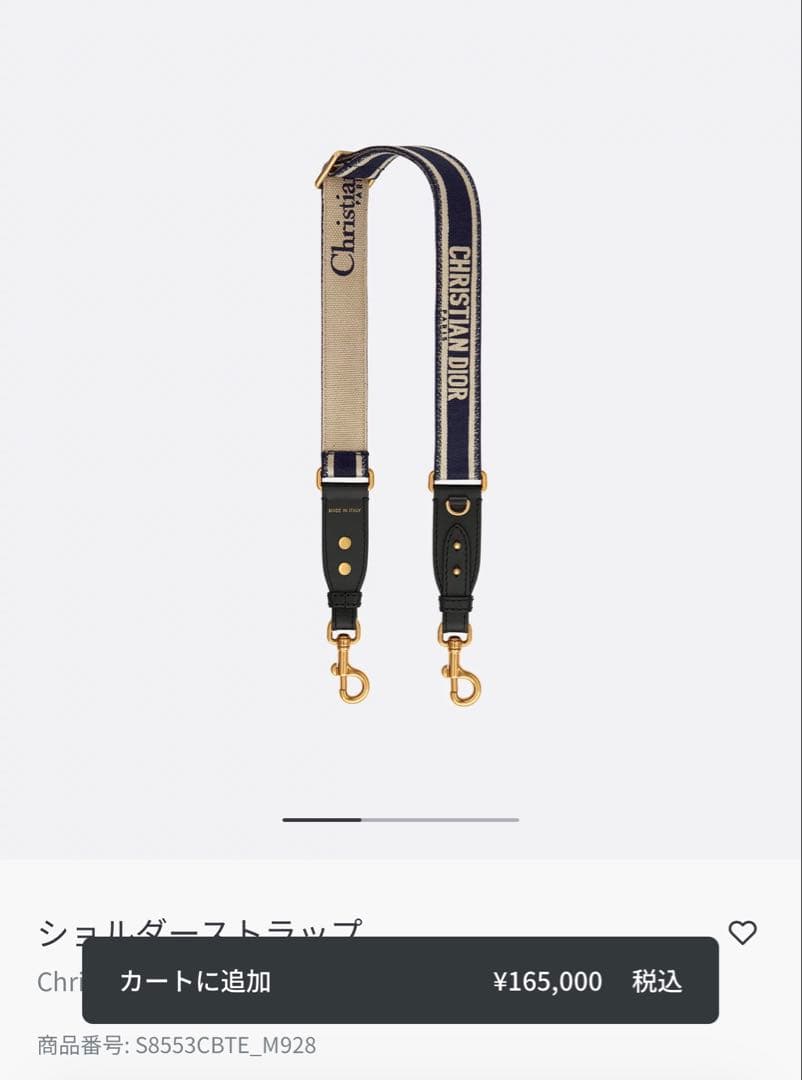Open the shoulder strap product image
Viewport: 802px width, 1080px height.
point(401,425)
